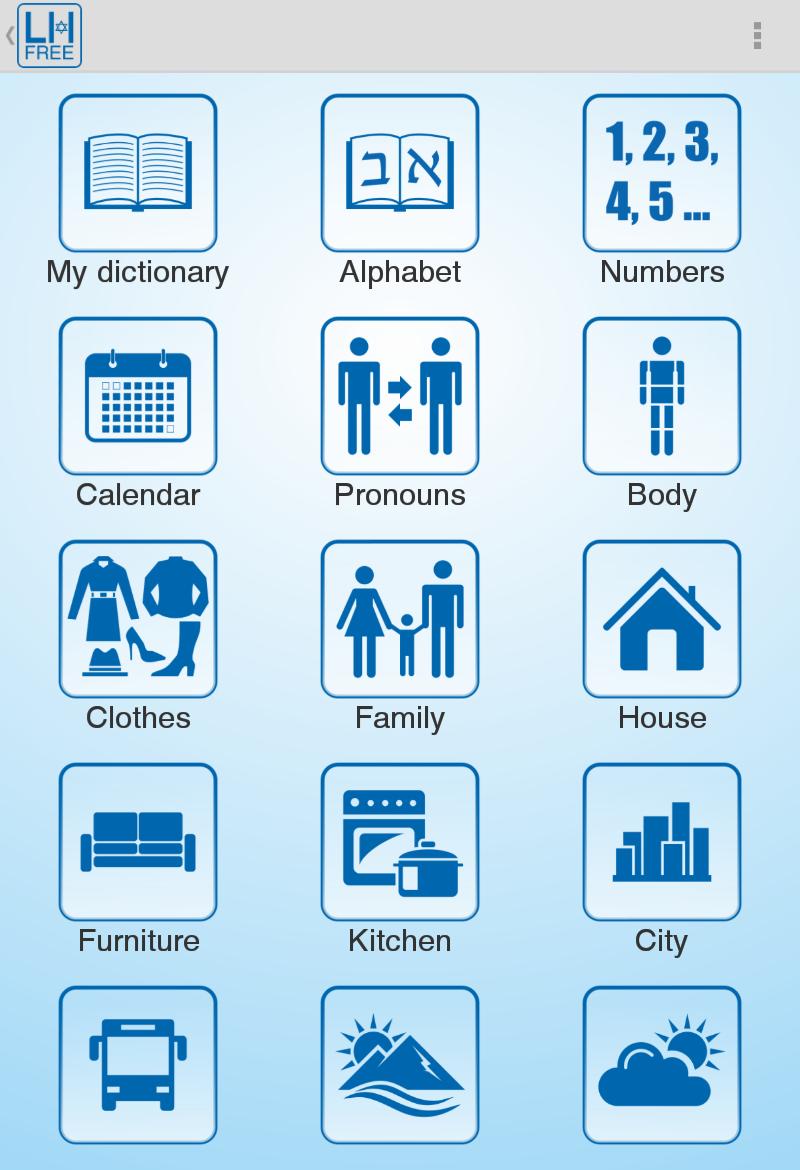Open the Alphabet category
The height and width of the screenshot is (1170, 800).
(400, 173)
